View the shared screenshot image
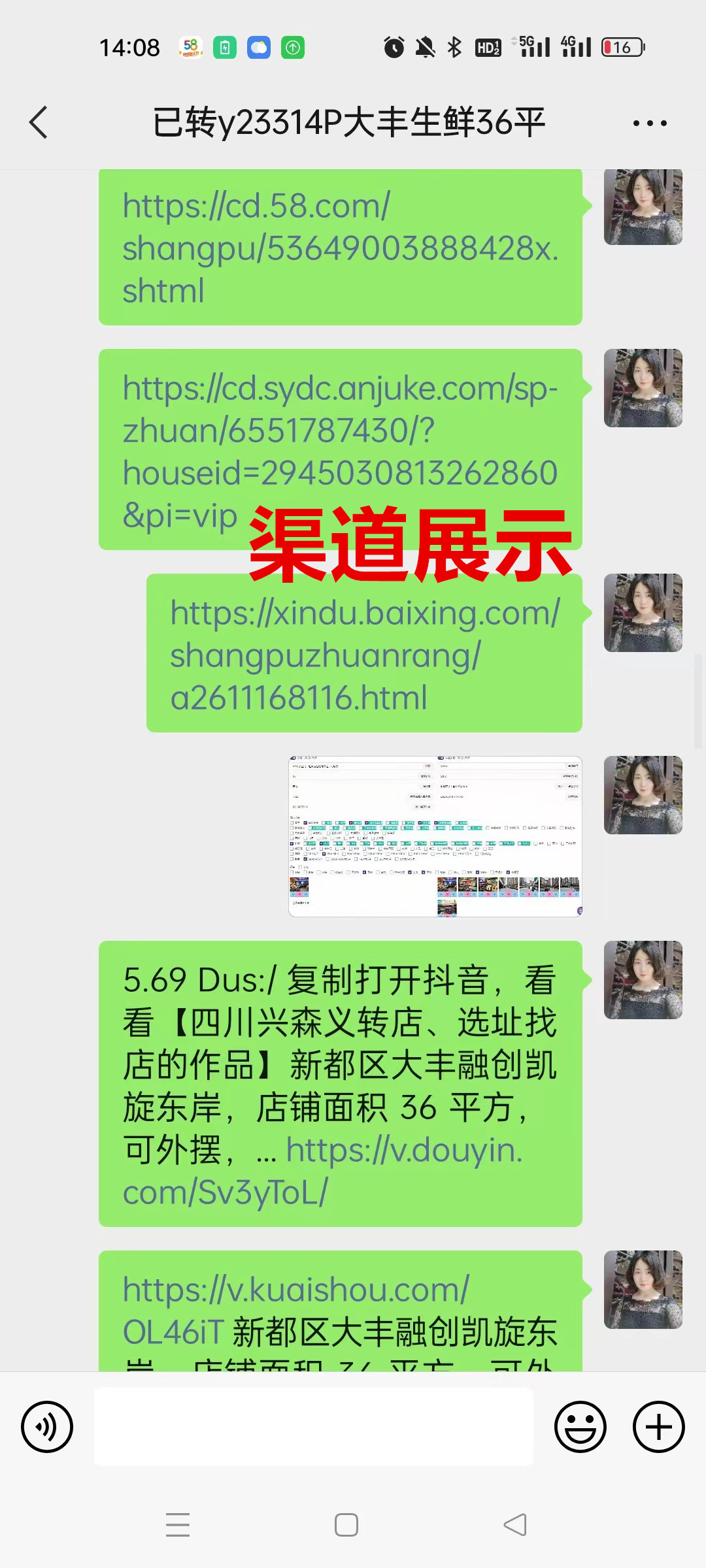 [x=435, y=836]
